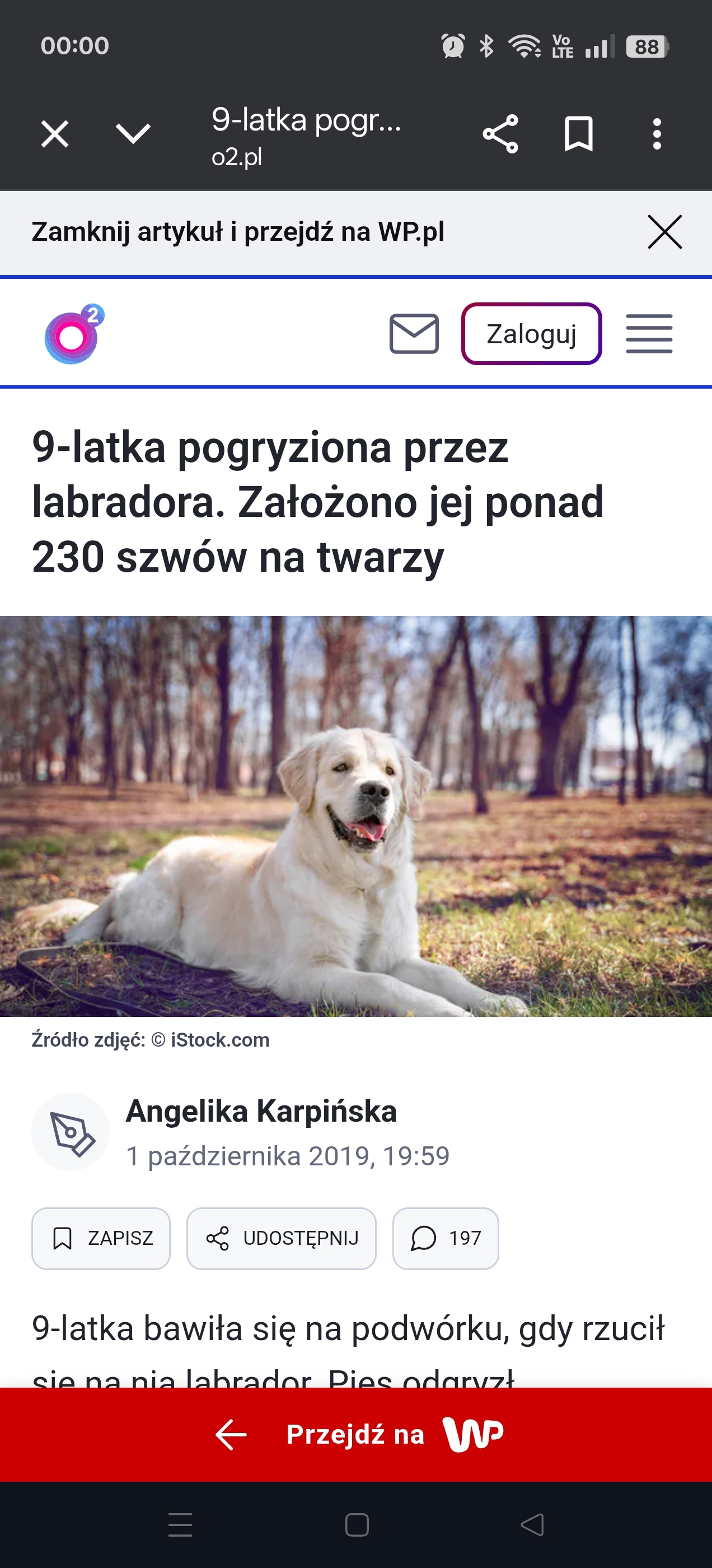The image size is (712, 1568).
Task: Go to the system home screen
Action: click(x=357, y=1524)
